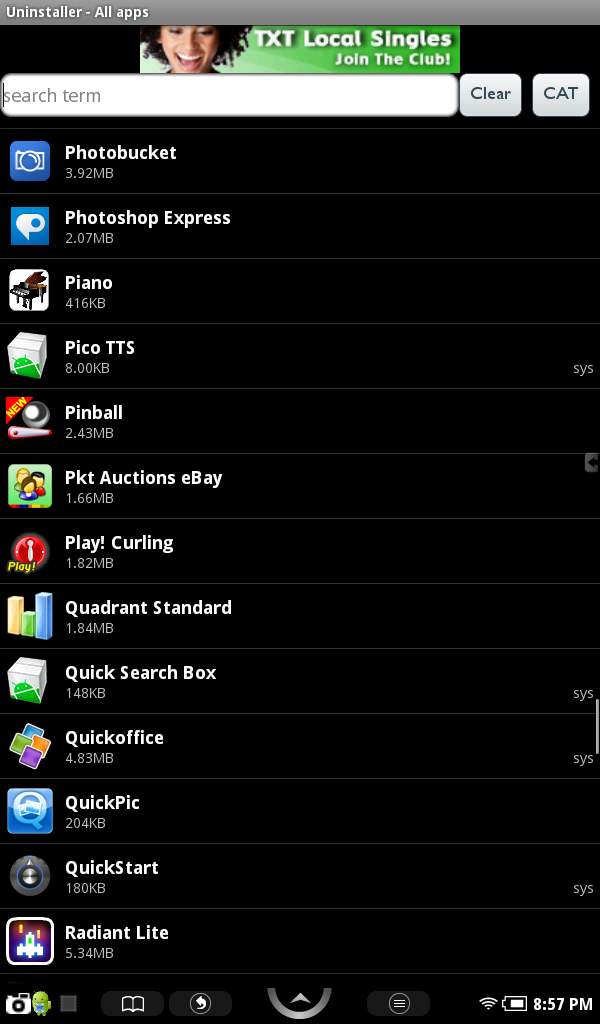Viewport: 600px width, 1024px height.
Task: Open the QuickStart row
Action: point(300,876)
